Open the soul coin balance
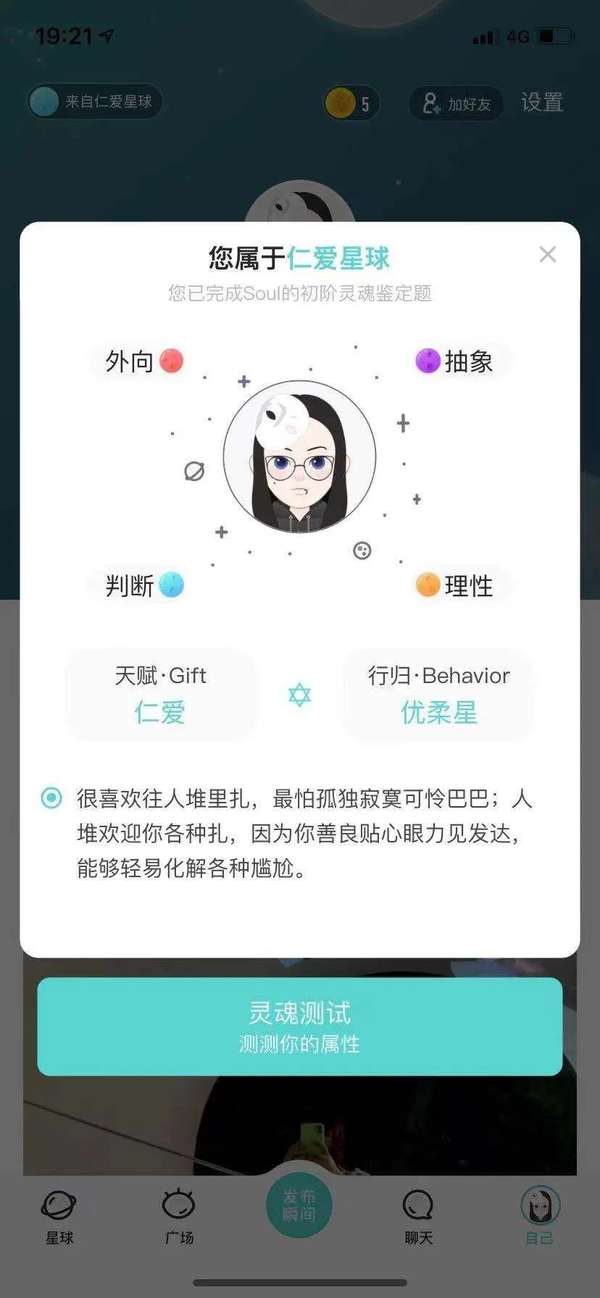The image size is (600, 1298). tap(350, 103)
